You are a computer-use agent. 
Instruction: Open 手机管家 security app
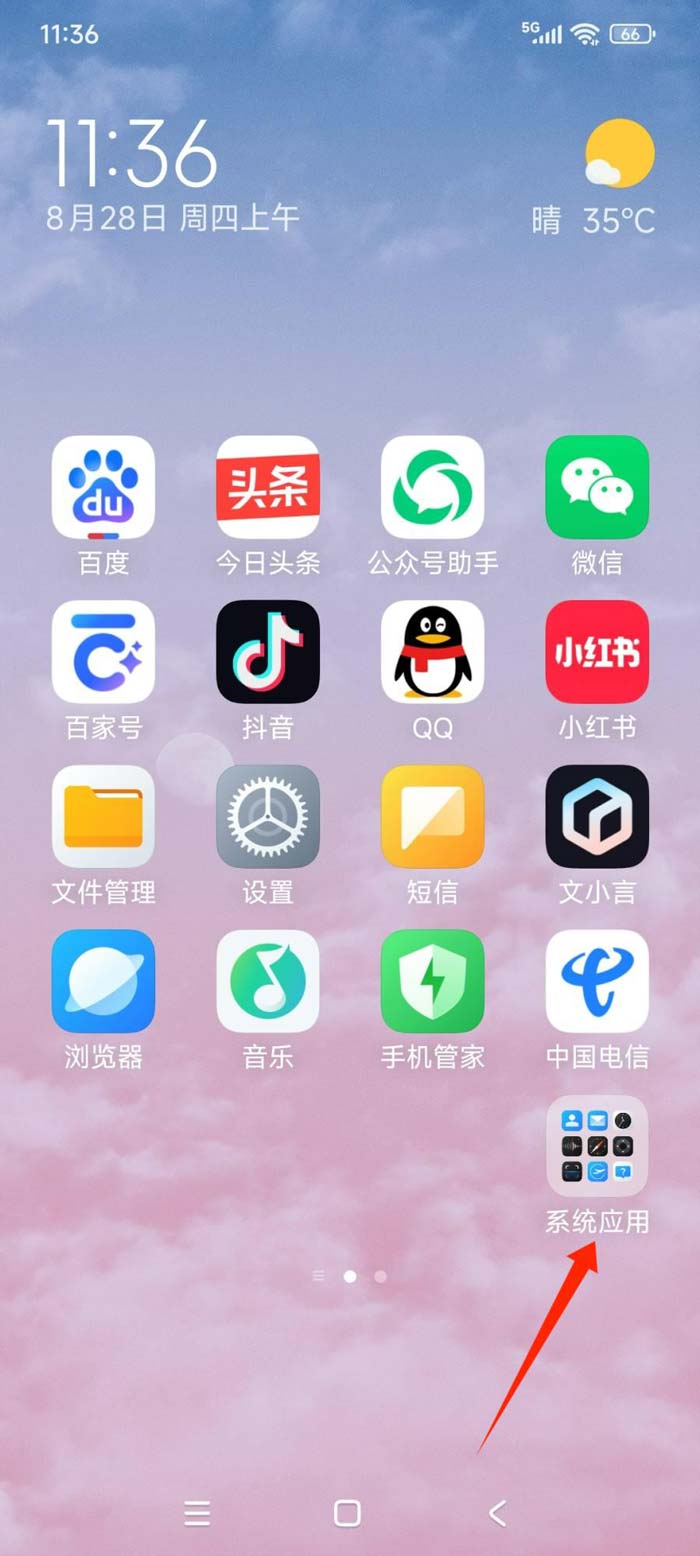[432, 981]
